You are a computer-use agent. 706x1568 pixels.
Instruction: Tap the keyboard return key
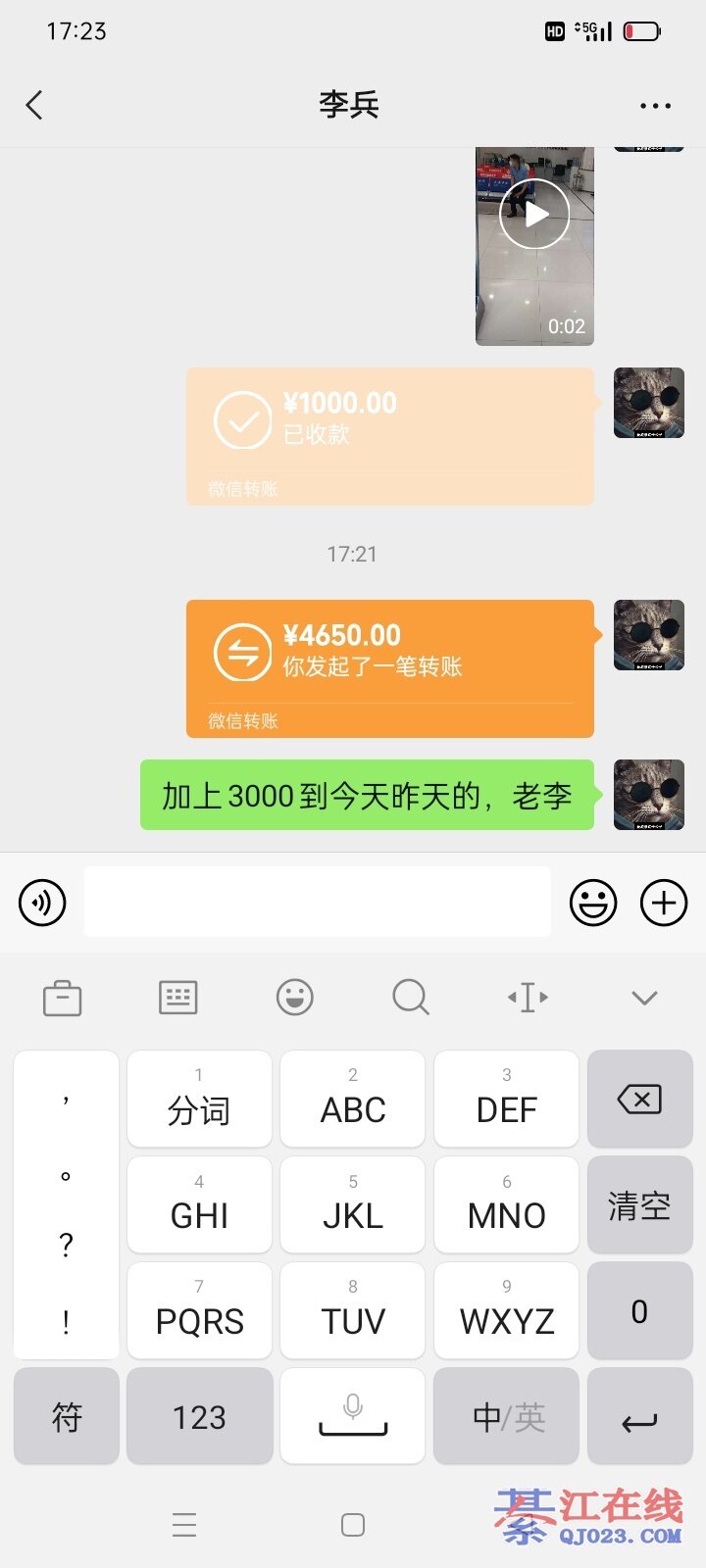(639, 1417)
